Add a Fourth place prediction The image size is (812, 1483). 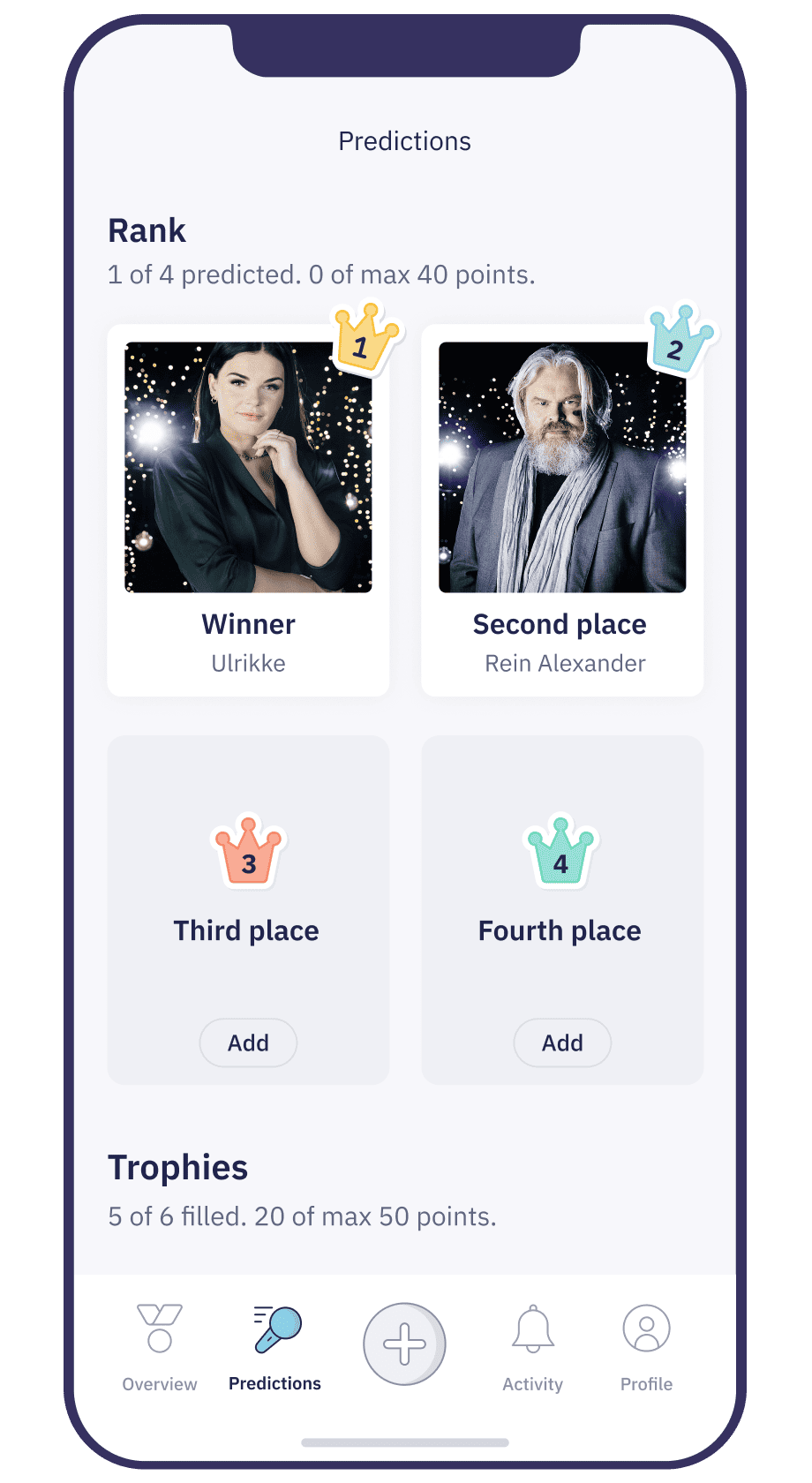[x=562, y=1043]
